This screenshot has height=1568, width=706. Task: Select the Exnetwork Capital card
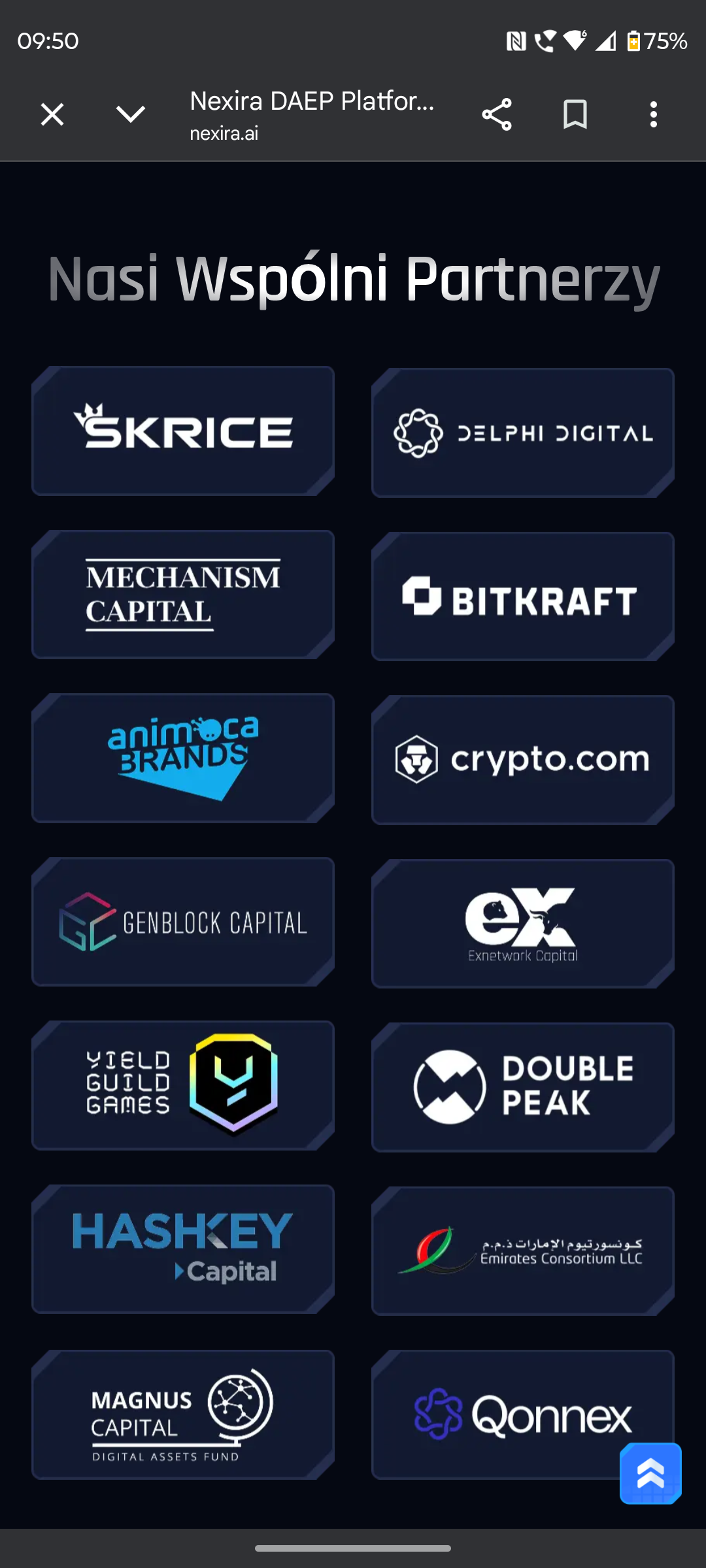(523, 924)
